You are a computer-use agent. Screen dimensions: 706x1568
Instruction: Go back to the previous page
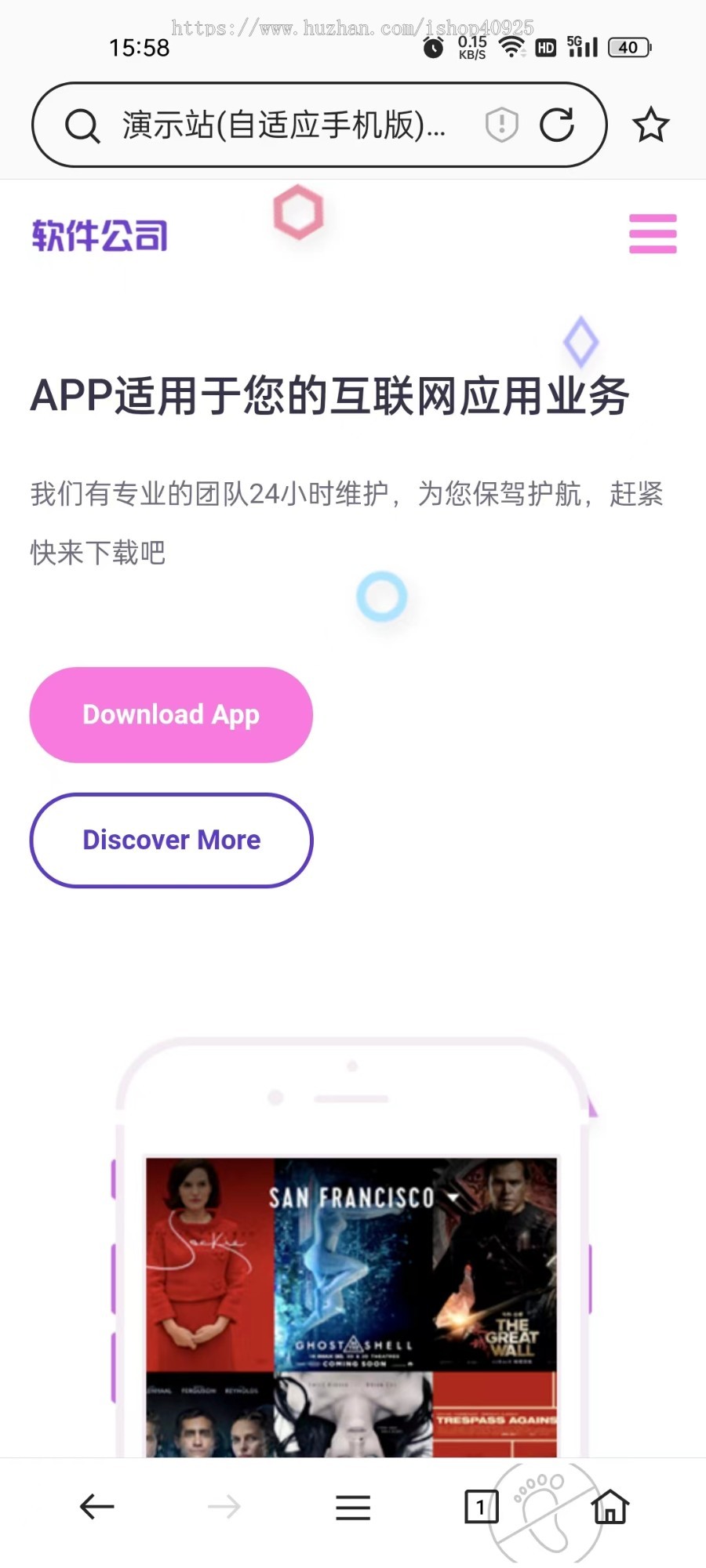(97, 1506)
